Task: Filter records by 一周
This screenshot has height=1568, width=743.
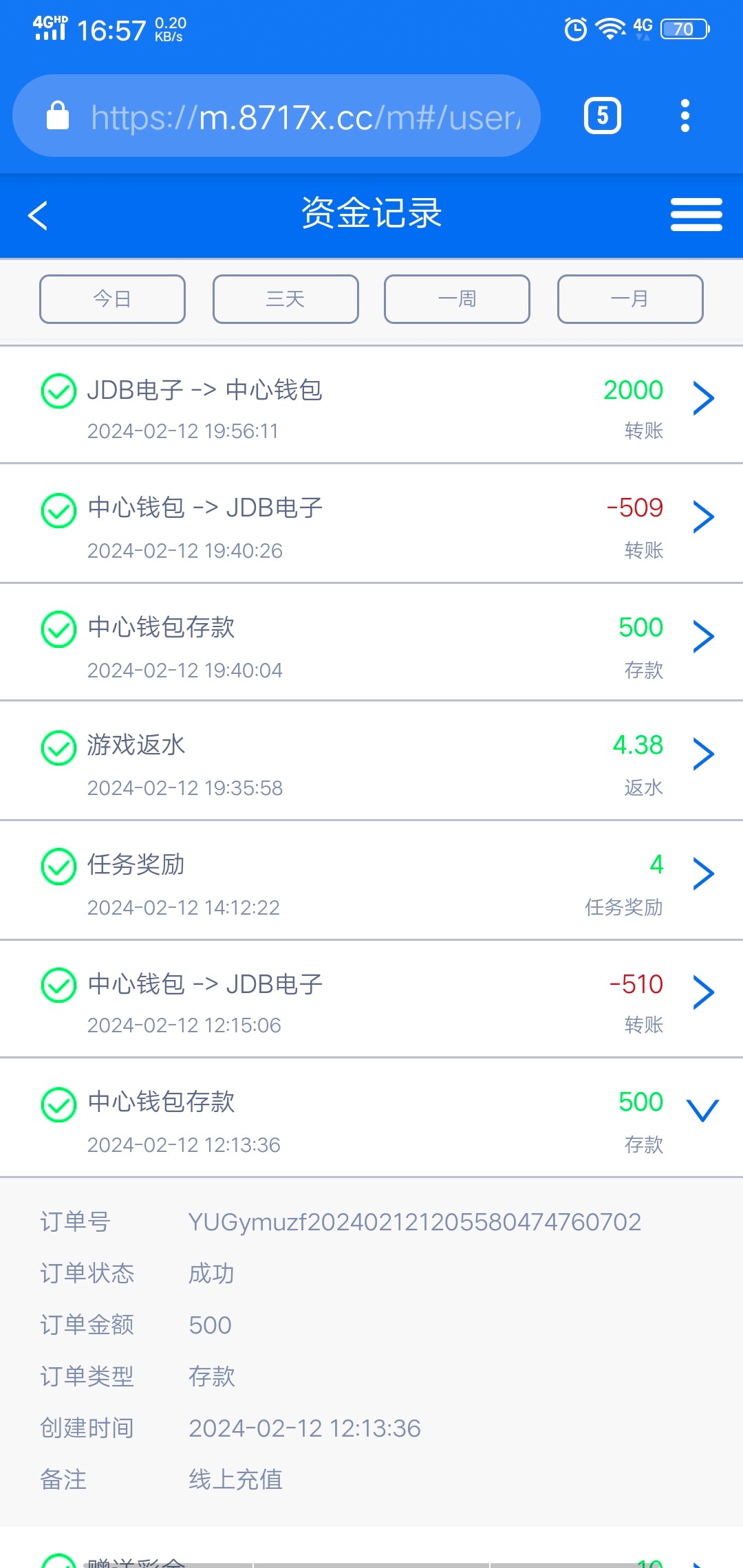Action: tap(457, 299)
